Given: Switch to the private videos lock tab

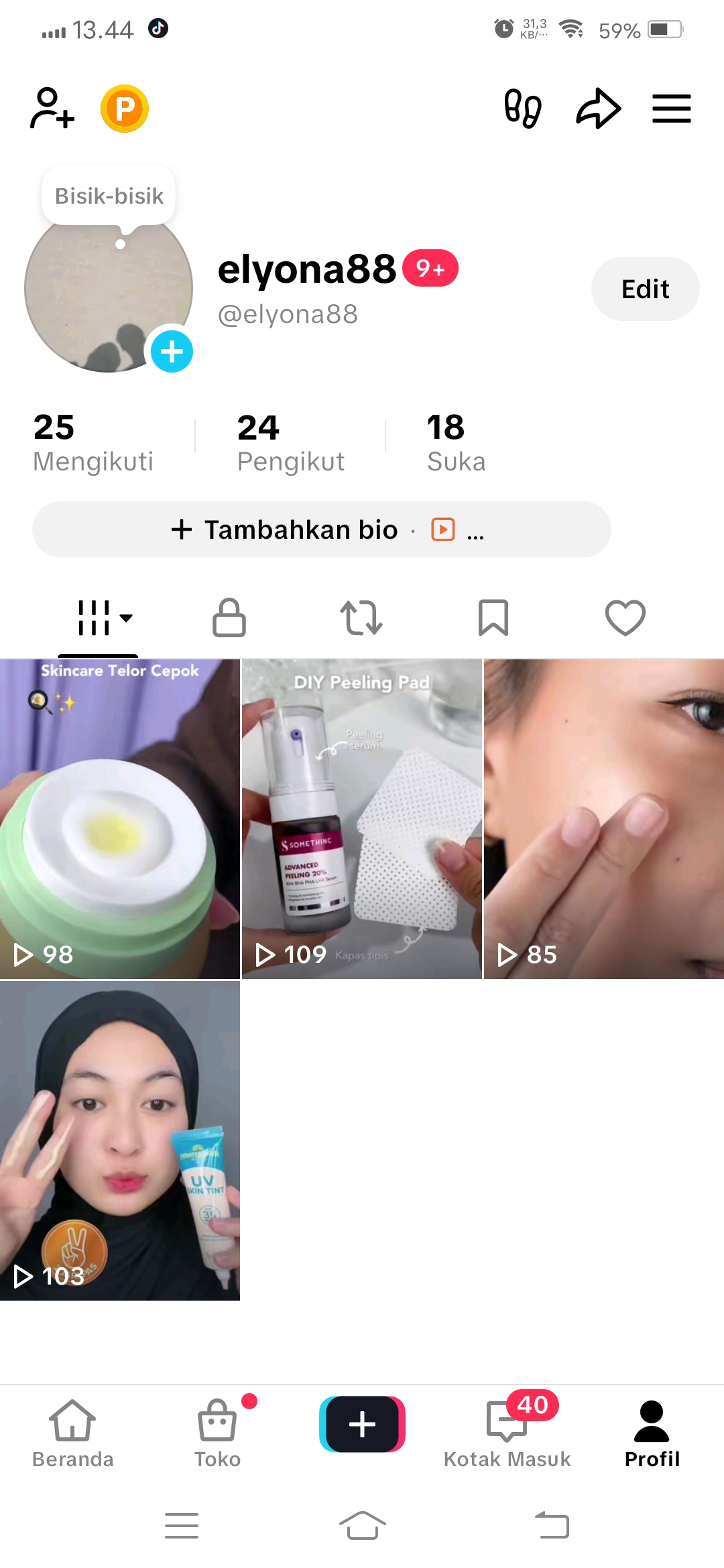Looking at the screenshot, I should tap(229, 617).
